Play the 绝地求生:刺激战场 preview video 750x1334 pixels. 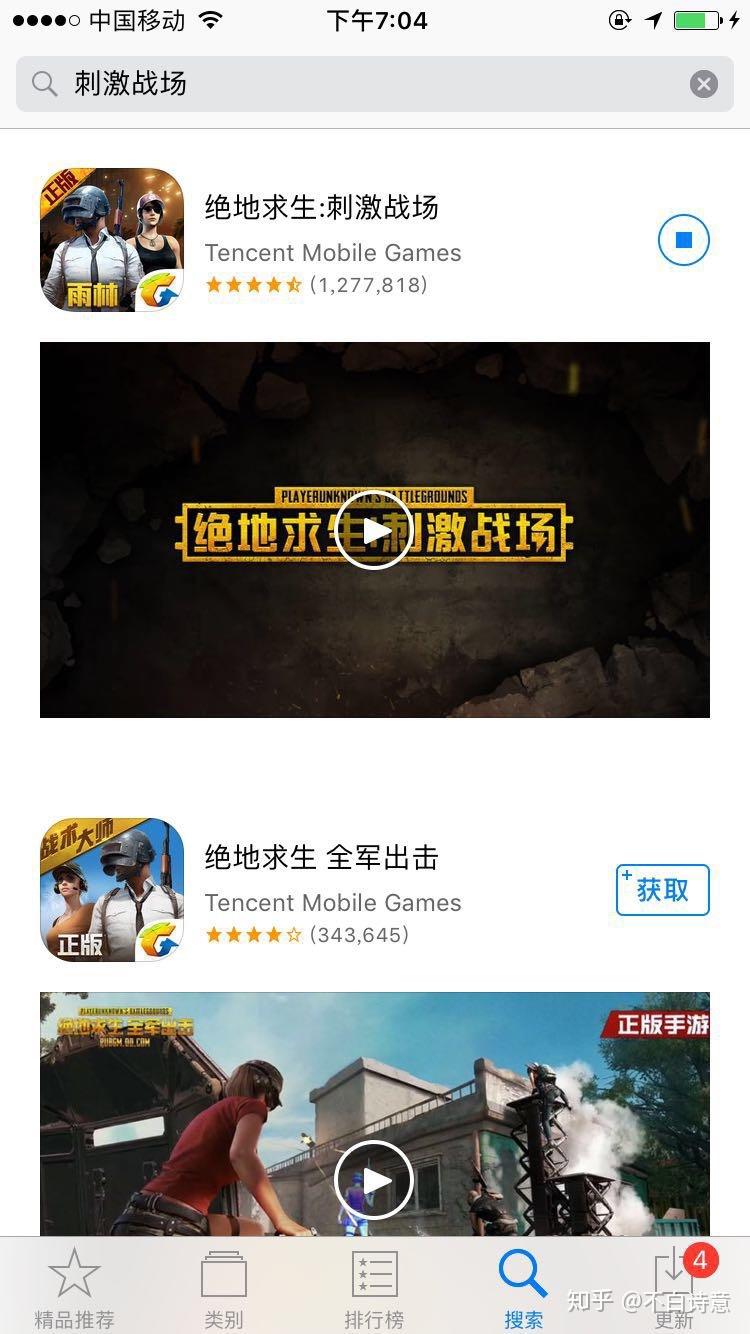[x=374, y=530]
